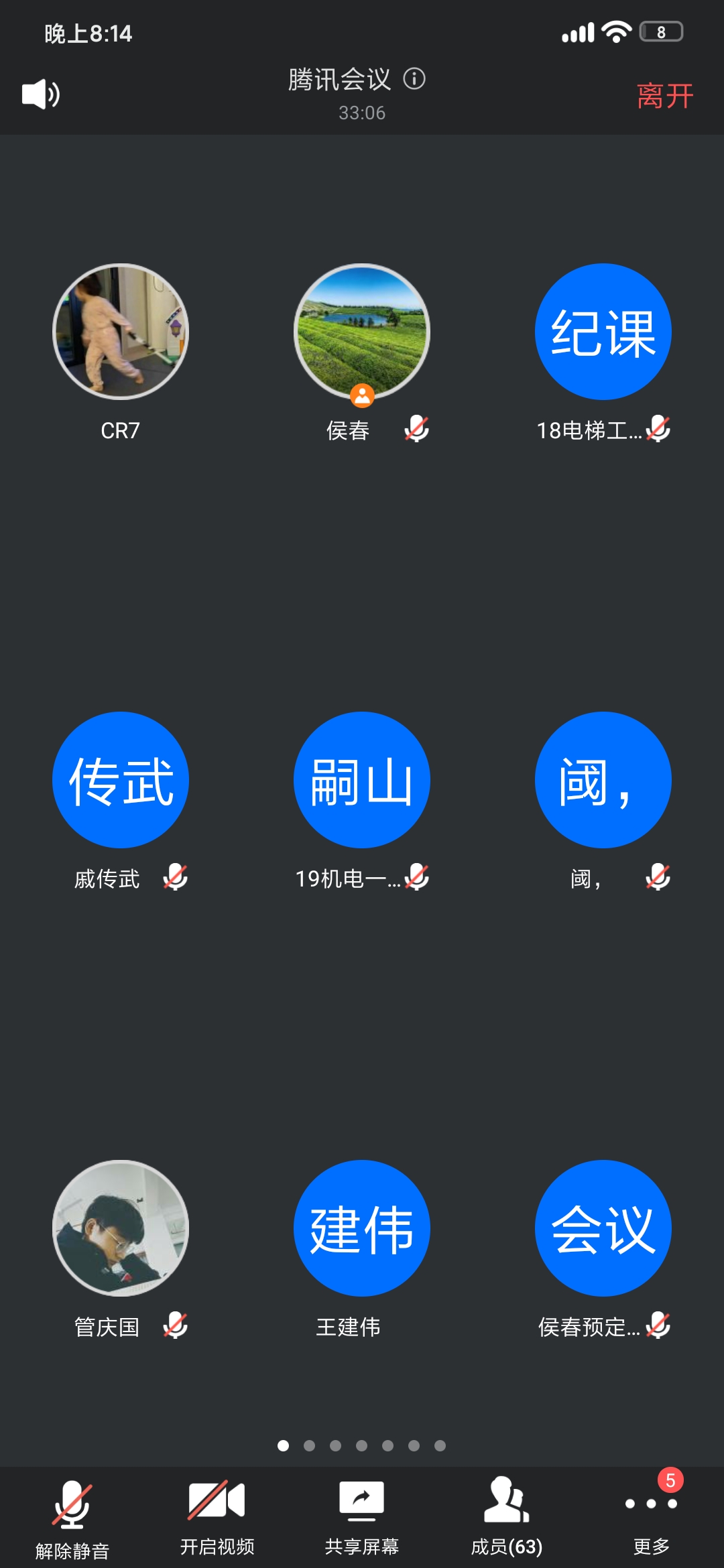The image size is (724, 1568).
Task: Select participant CR7's avatar
Action: coord(121,332)
